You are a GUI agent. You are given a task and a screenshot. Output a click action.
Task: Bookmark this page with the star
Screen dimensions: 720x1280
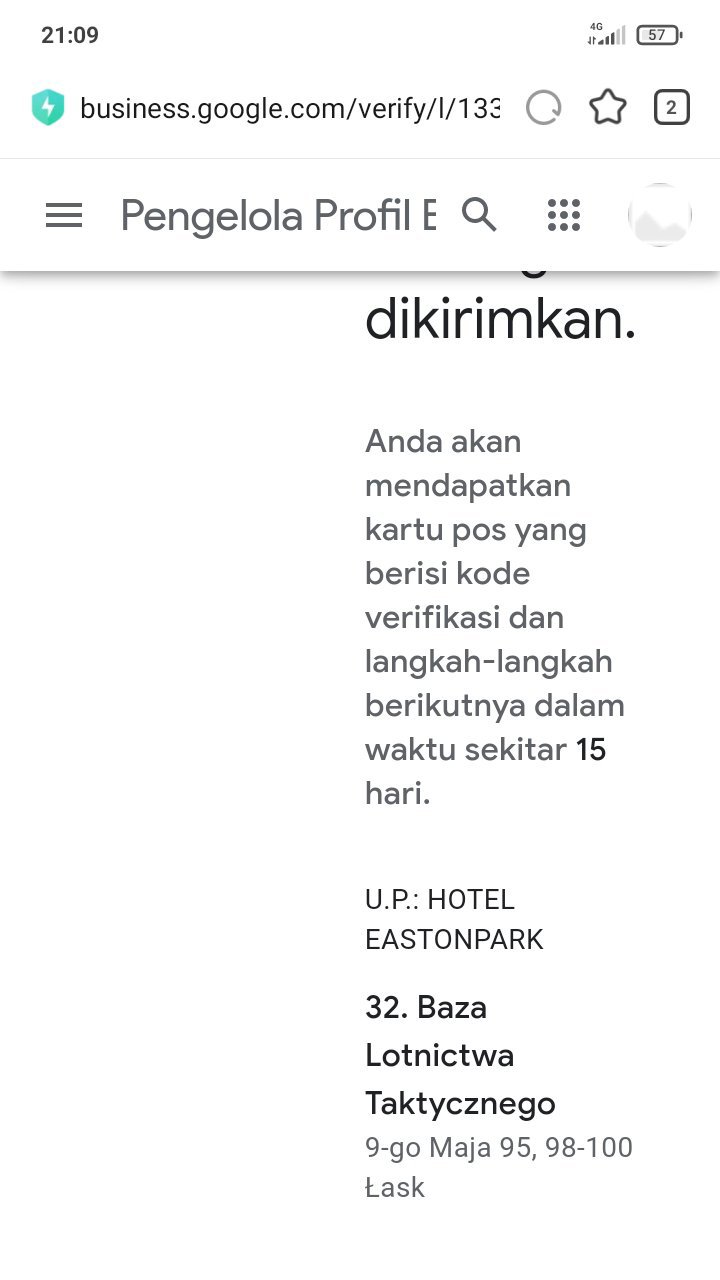[607, 107]
